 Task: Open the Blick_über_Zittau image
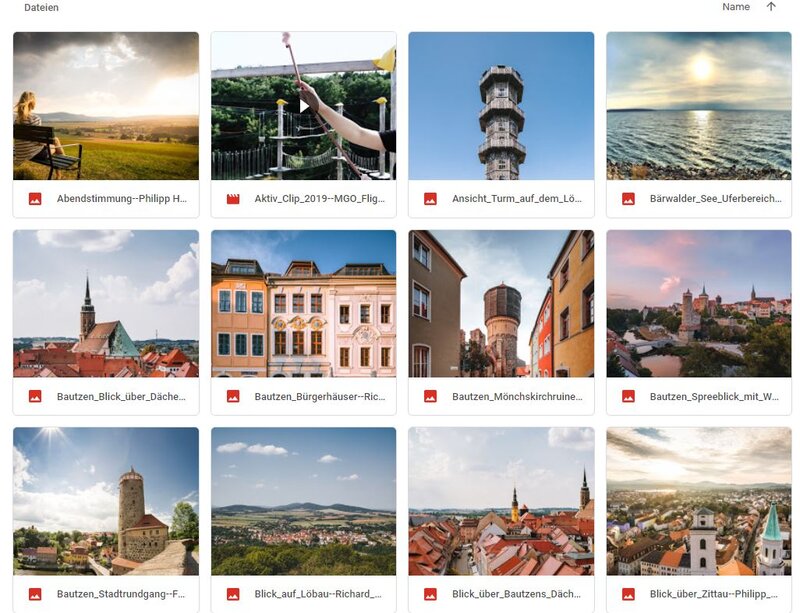pos(699,502)
